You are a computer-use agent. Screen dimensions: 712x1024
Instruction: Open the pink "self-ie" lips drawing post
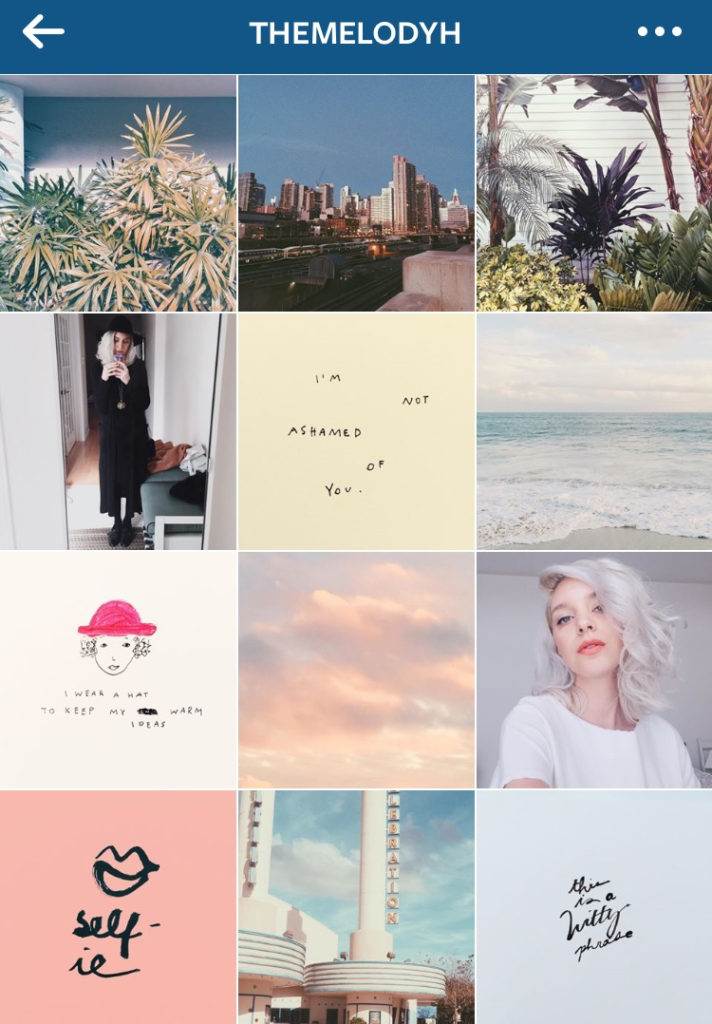pyautogui.click(x=118, y=907)
